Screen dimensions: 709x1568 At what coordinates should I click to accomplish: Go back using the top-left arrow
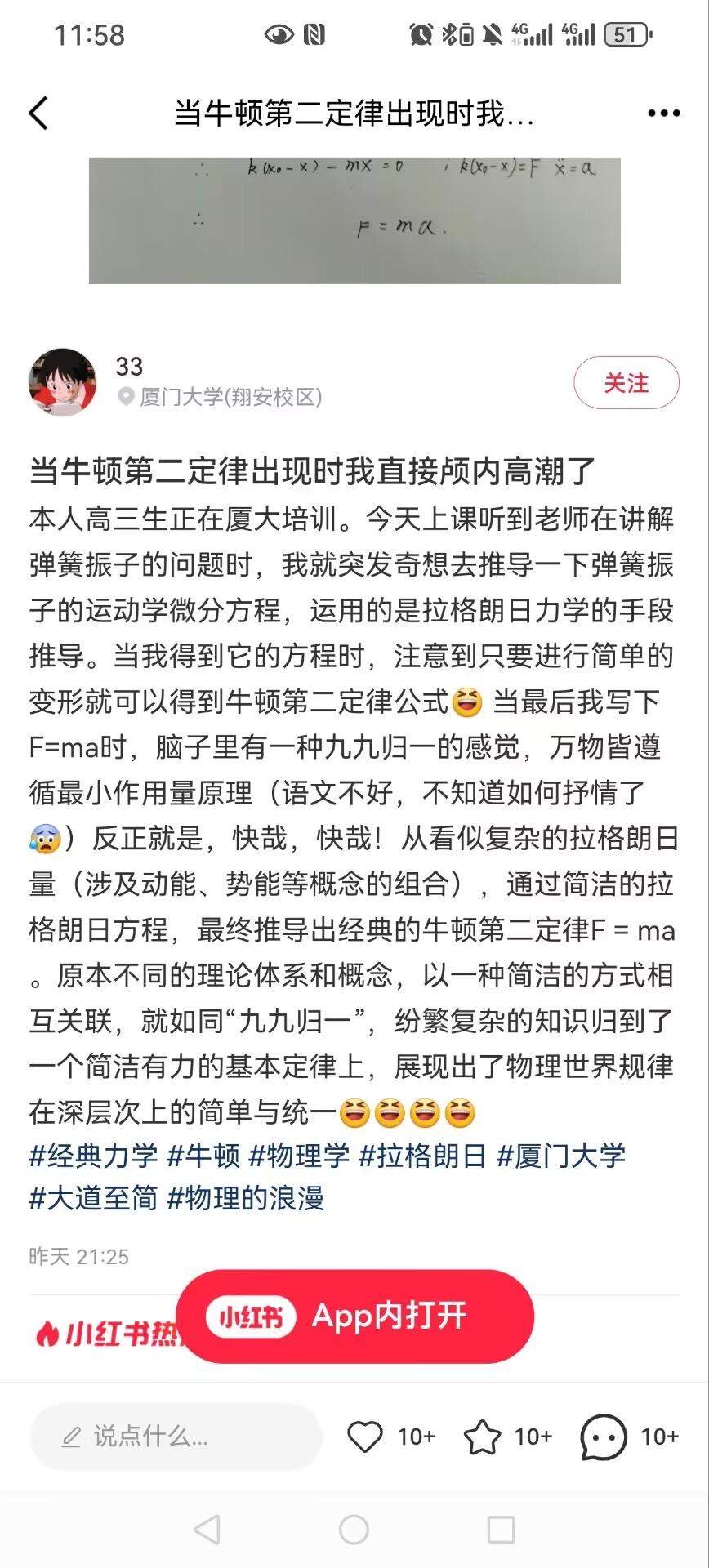tap(38, 113)
